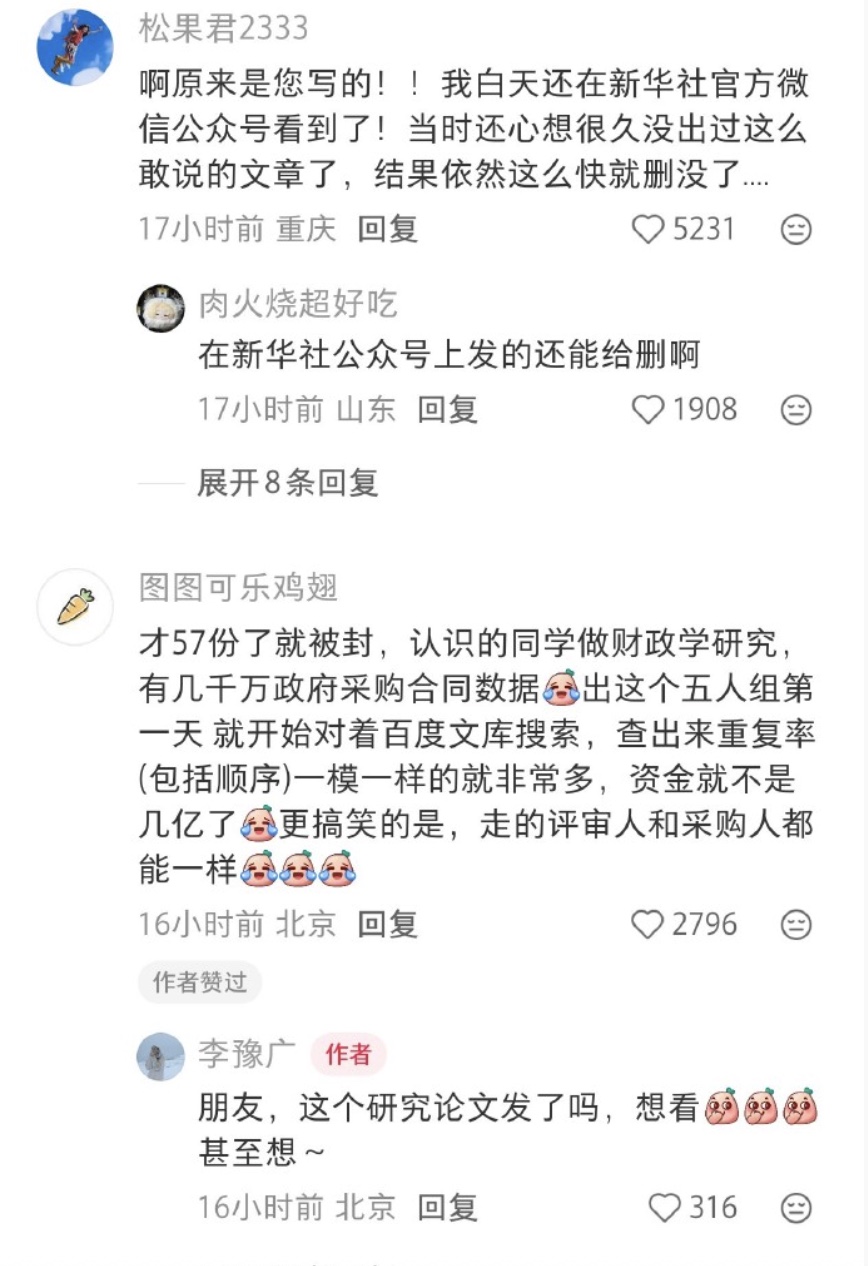Image resolution: width=868 pixels, height=1266 pixels.
Task: Like 松果君2333's comment
Action: pos(649,230)
